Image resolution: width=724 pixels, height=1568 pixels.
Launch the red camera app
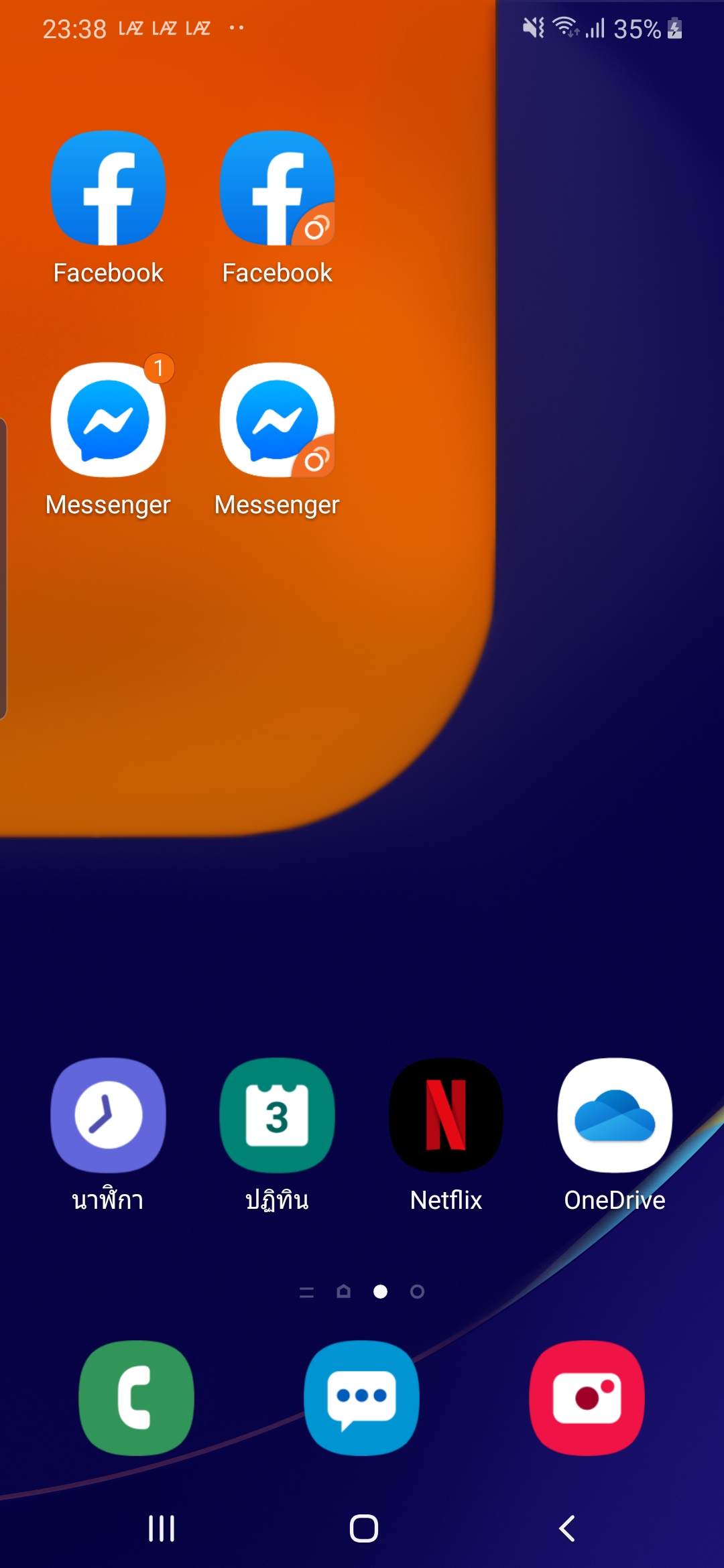(x=587, y=1398)
